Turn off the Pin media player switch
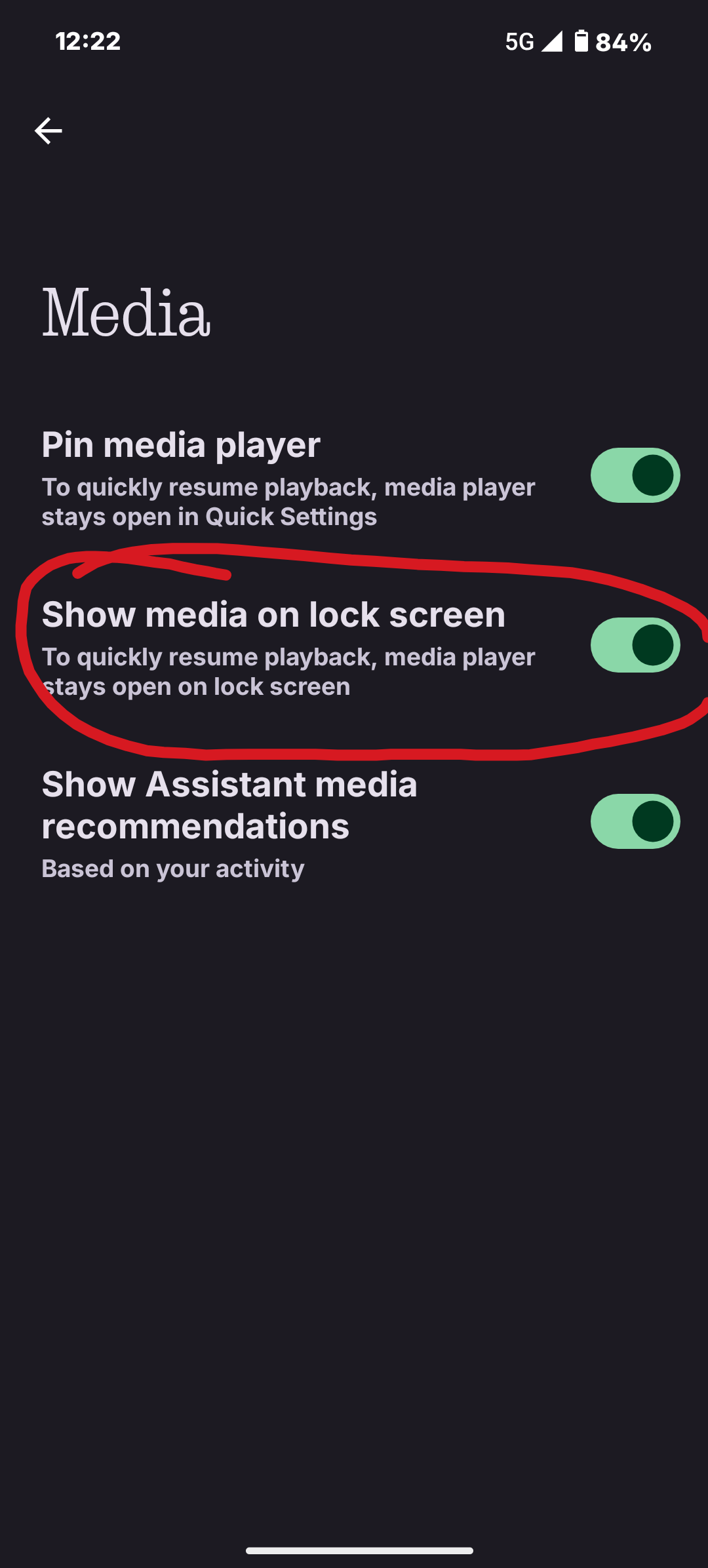The width and height of the screenshot is (708, 1568). point(635,475)
